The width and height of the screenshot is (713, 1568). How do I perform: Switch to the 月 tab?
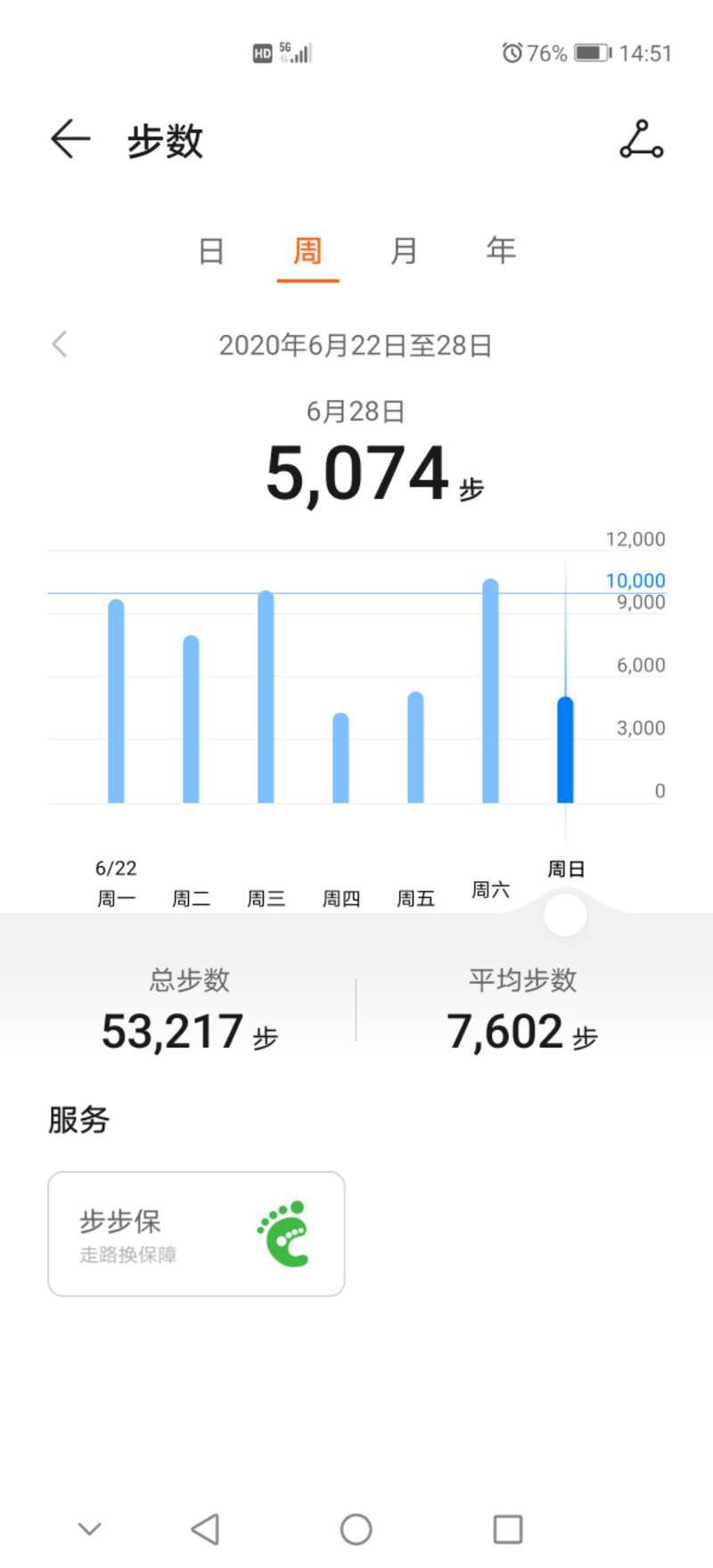pyautogui.click(x=404, y=251)
